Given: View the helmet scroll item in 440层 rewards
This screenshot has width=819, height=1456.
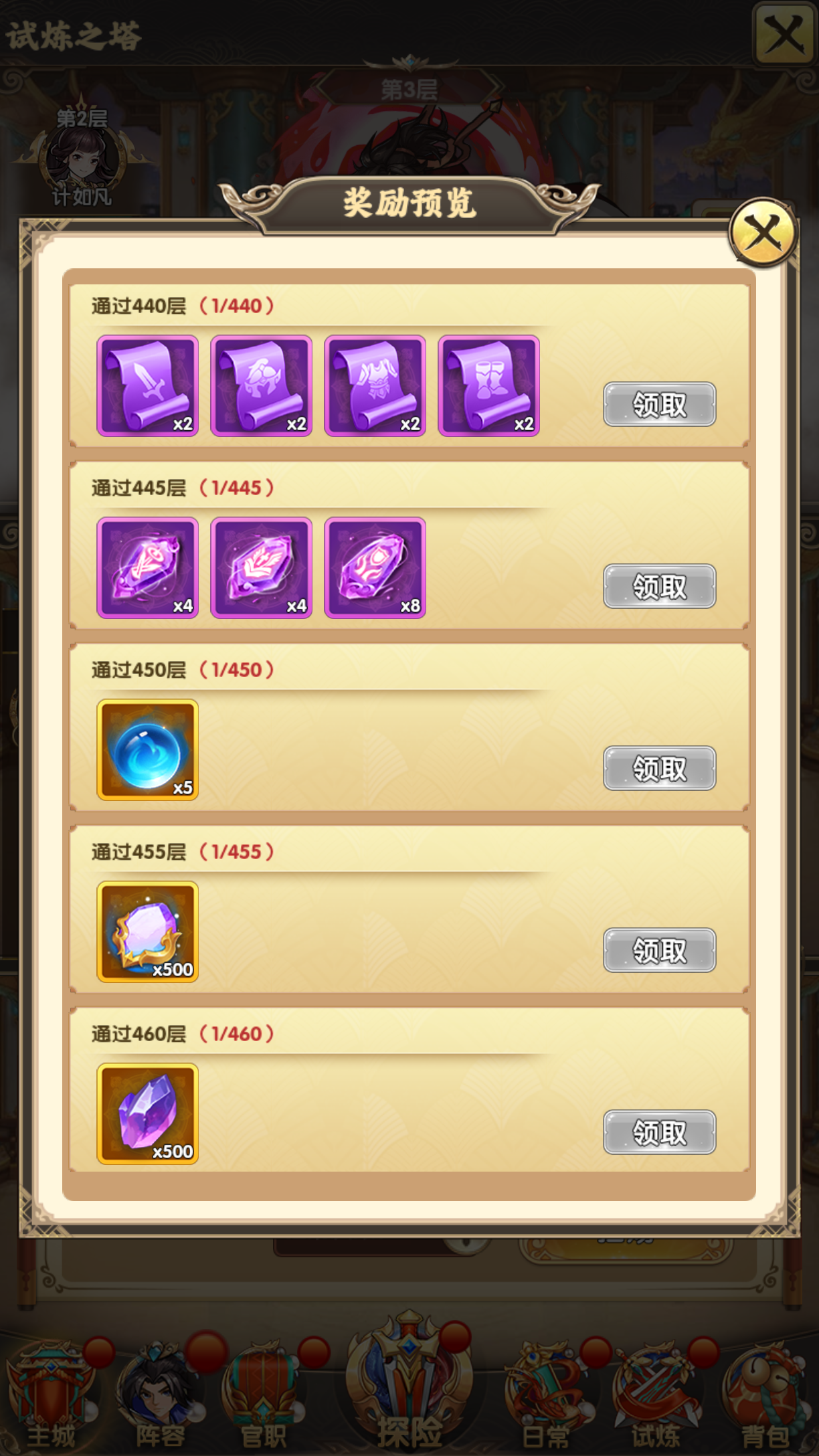Looking at the screenshot, I should 262,386.
